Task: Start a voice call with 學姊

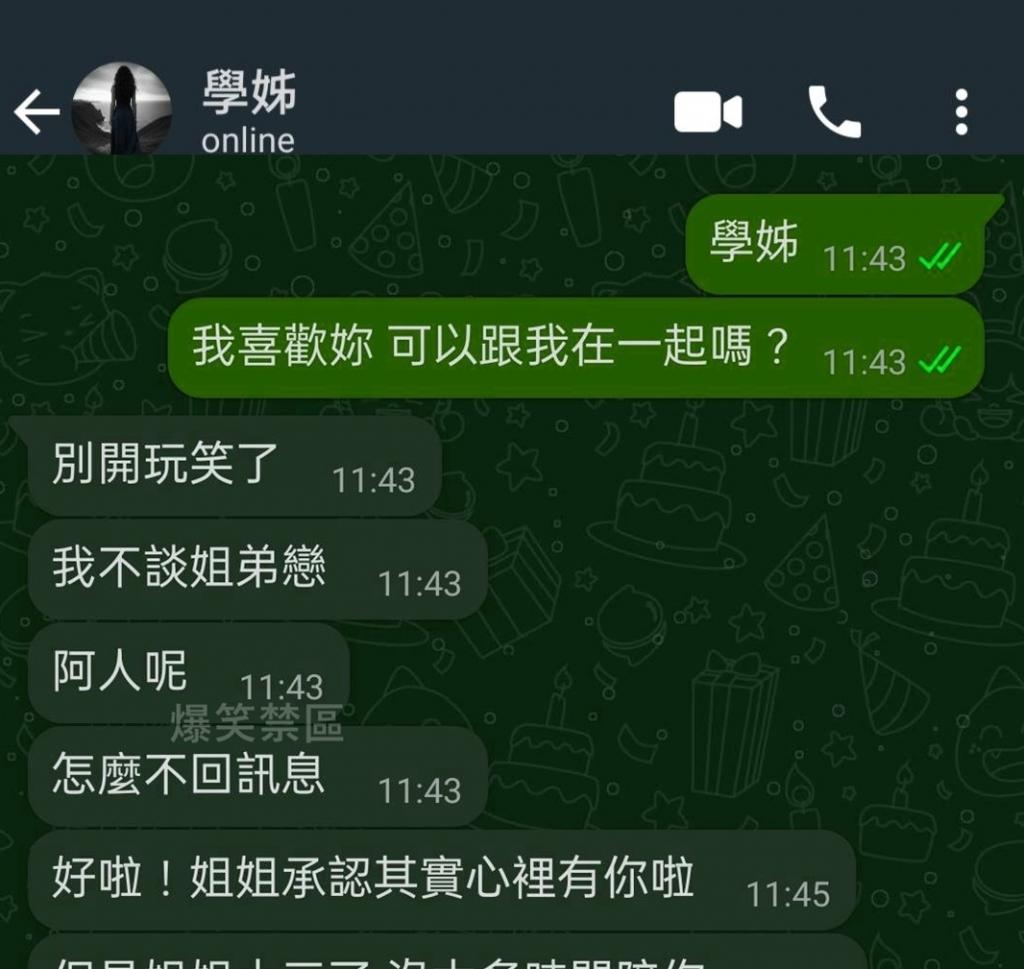Action: (x=833, y=112)
